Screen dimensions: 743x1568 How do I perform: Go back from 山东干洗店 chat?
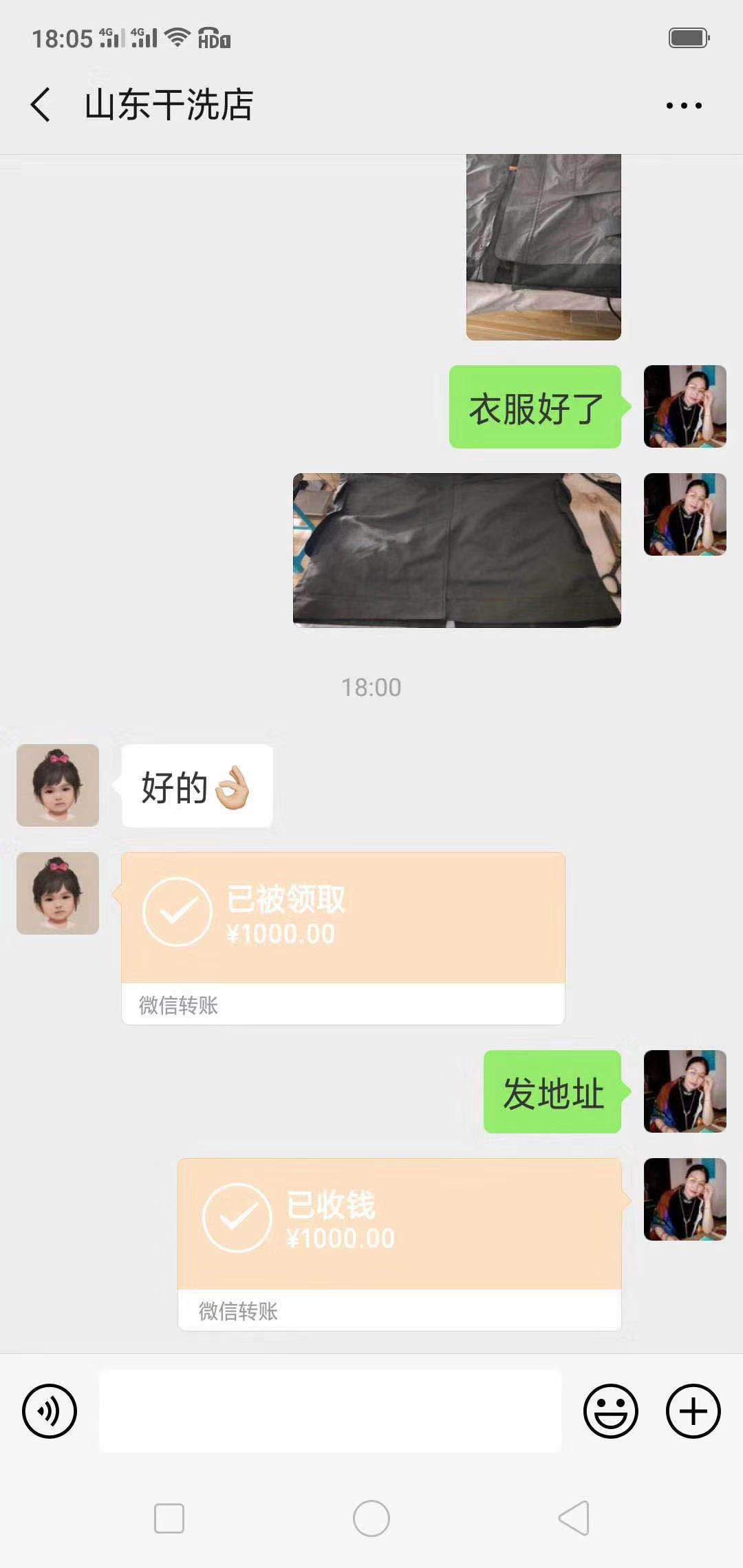click(x=41, y=105)
